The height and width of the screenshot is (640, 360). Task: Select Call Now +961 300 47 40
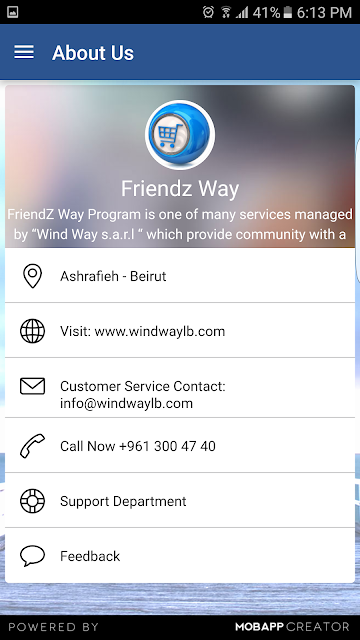pyautogui.click(x=180, y=445)
